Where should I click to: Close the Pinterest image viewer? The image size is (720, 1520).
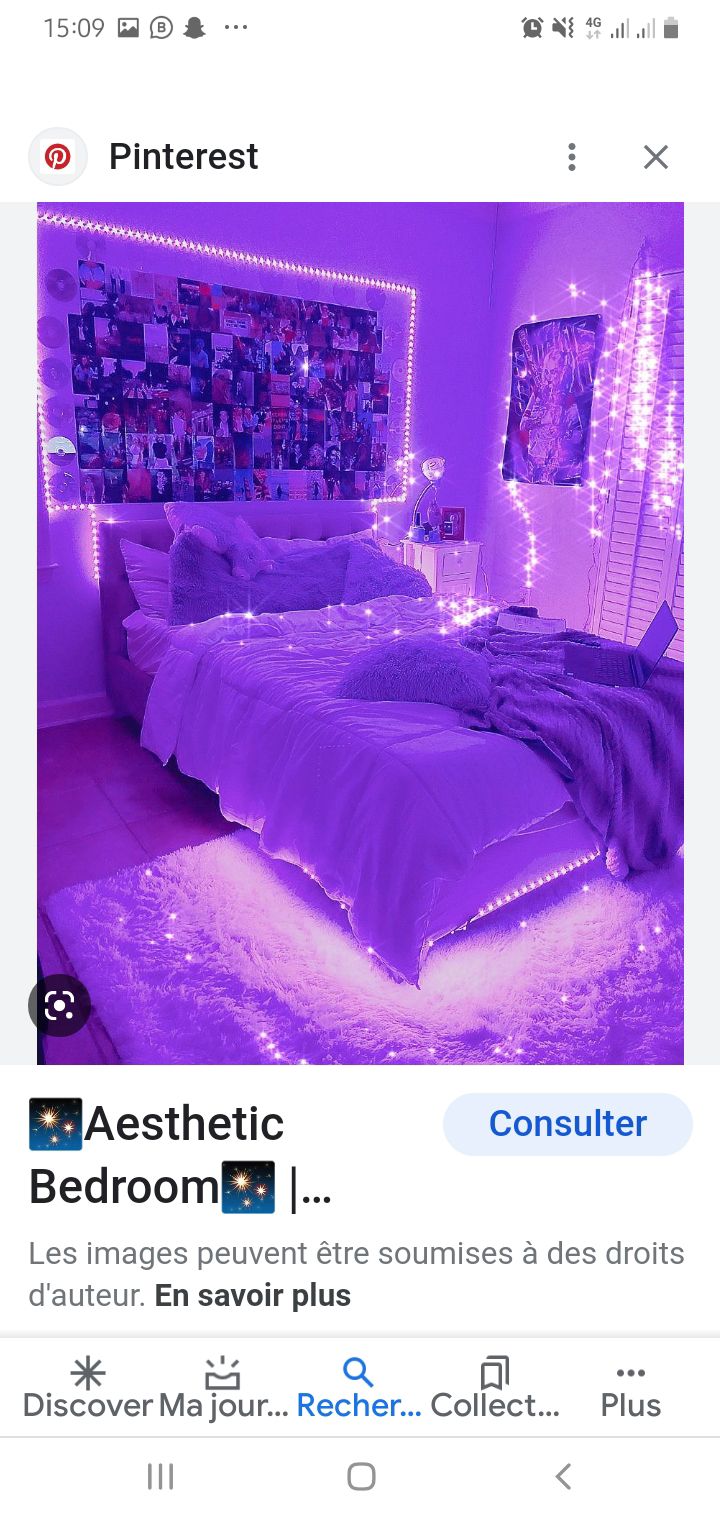coord(655,157)
